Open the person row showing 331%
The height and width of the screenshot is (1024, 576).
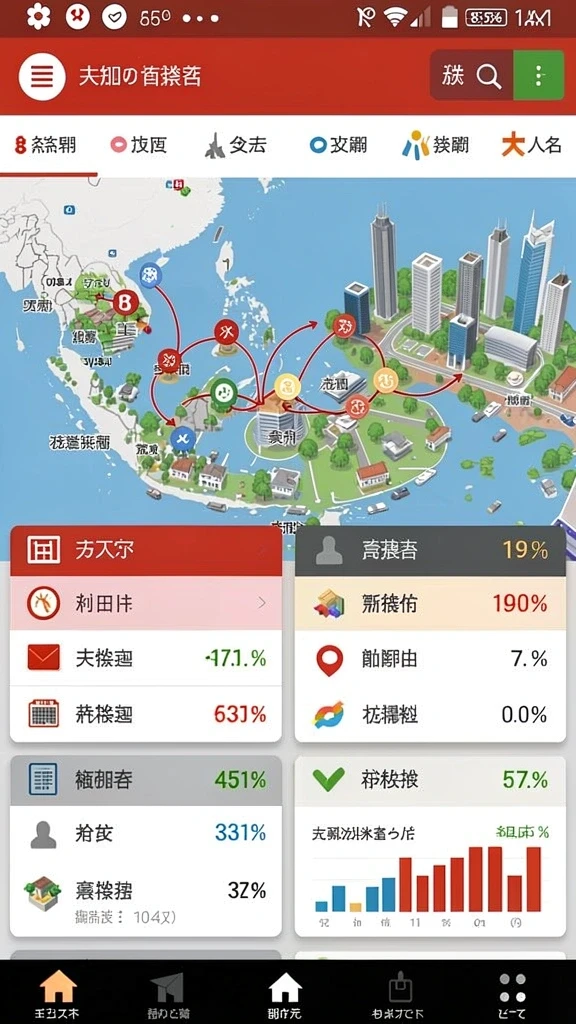pos(146,833)
